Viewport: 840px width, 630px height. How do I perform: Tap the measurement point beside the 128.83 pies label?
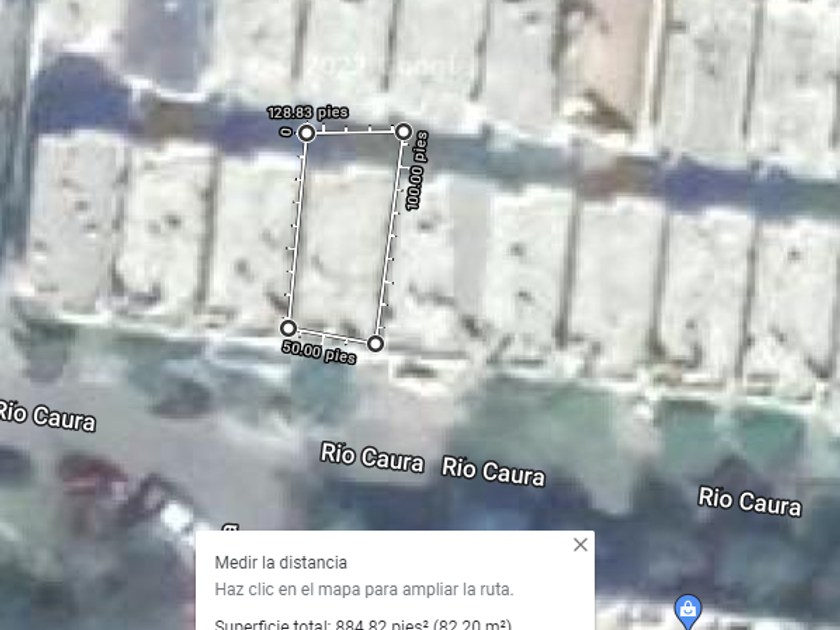307,133
